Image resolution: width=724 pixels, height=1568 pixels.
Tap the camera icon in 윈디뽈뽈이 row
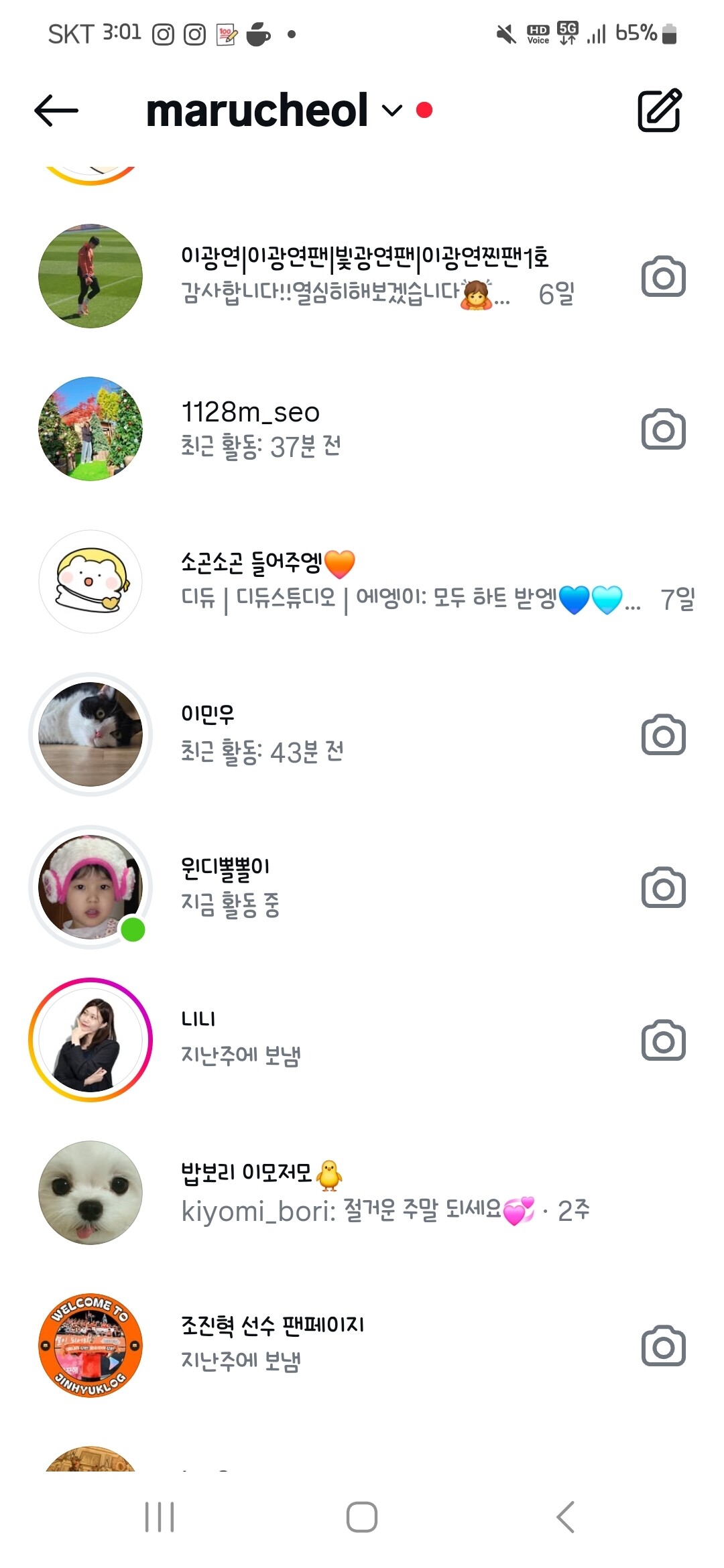click(663, 888)
